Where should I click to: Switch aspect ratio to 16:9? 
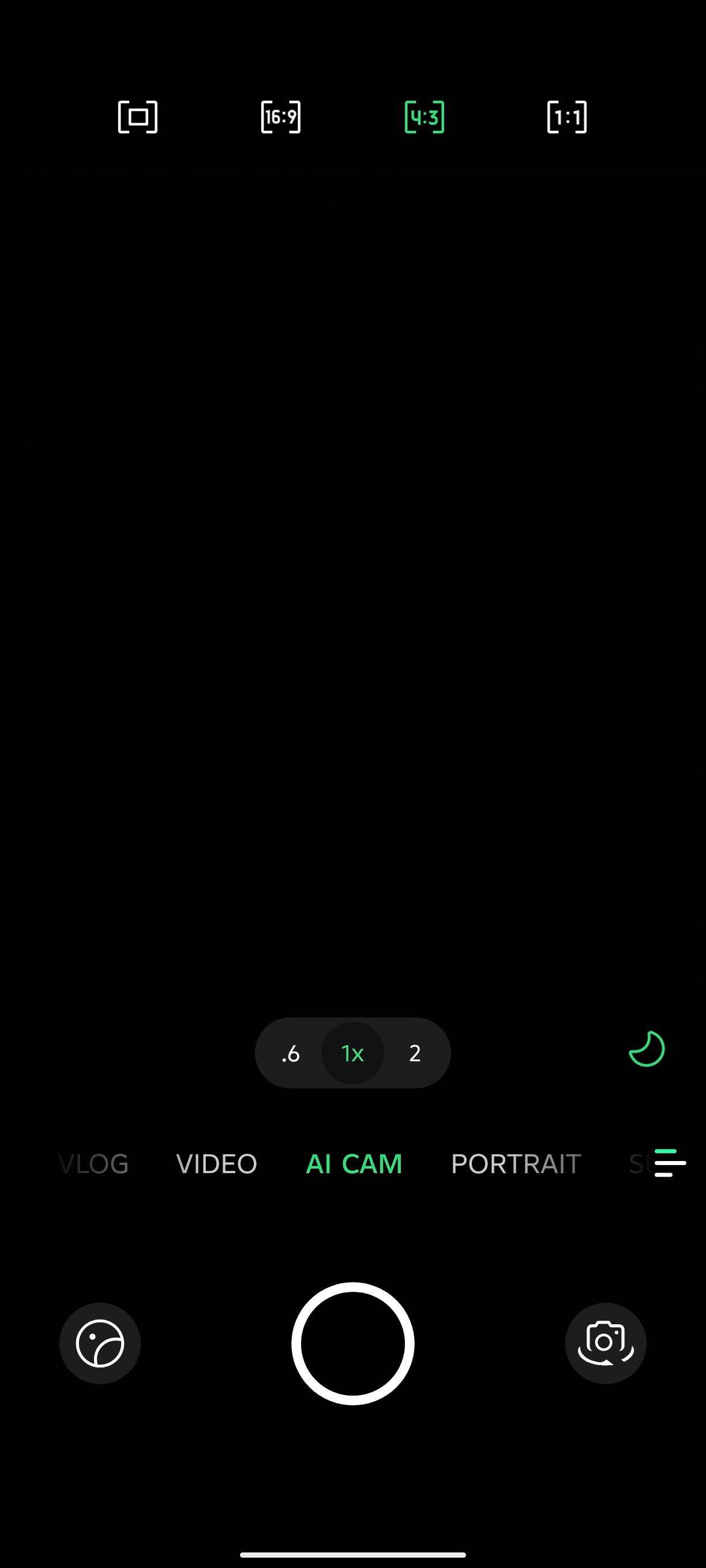tap(281, 117)
